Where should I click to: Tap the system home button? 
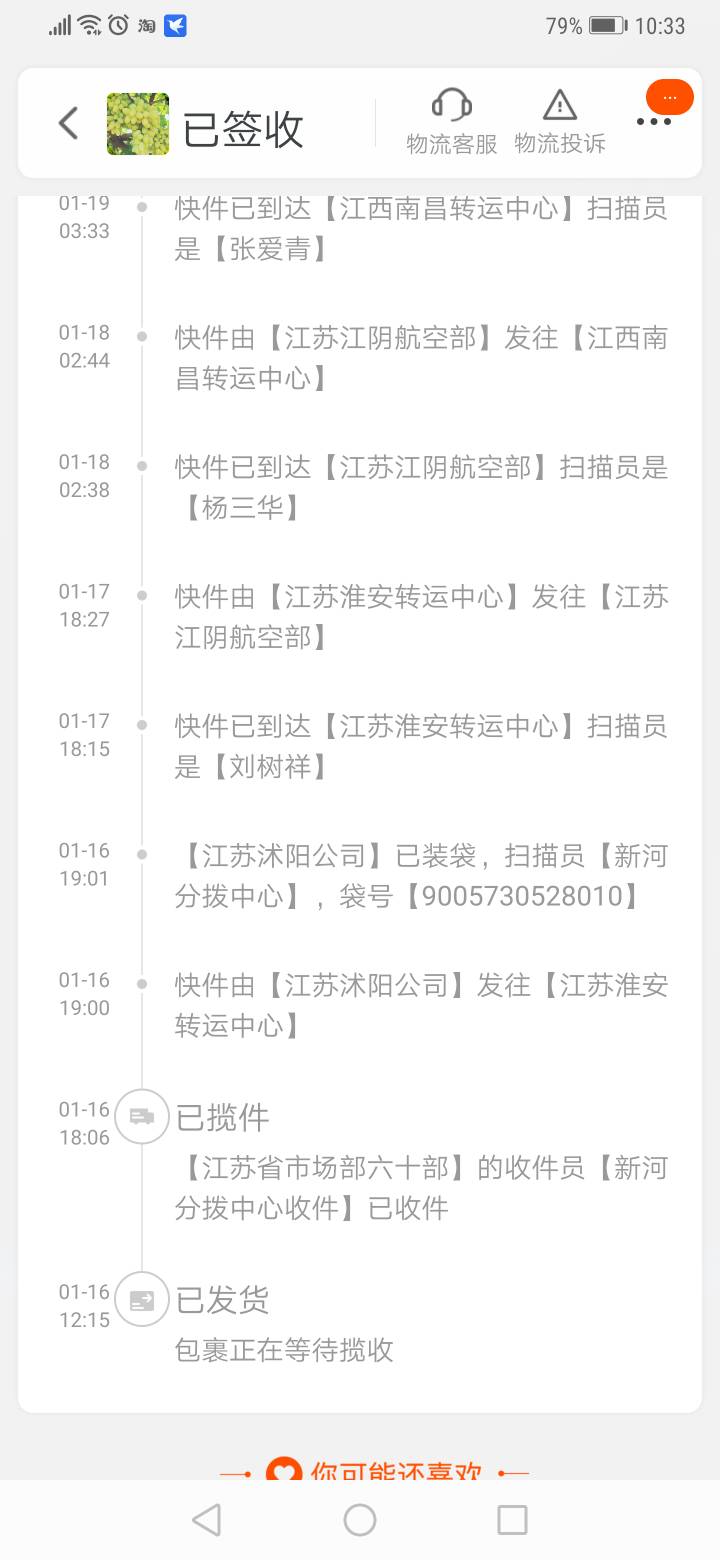click(360, 1520)
